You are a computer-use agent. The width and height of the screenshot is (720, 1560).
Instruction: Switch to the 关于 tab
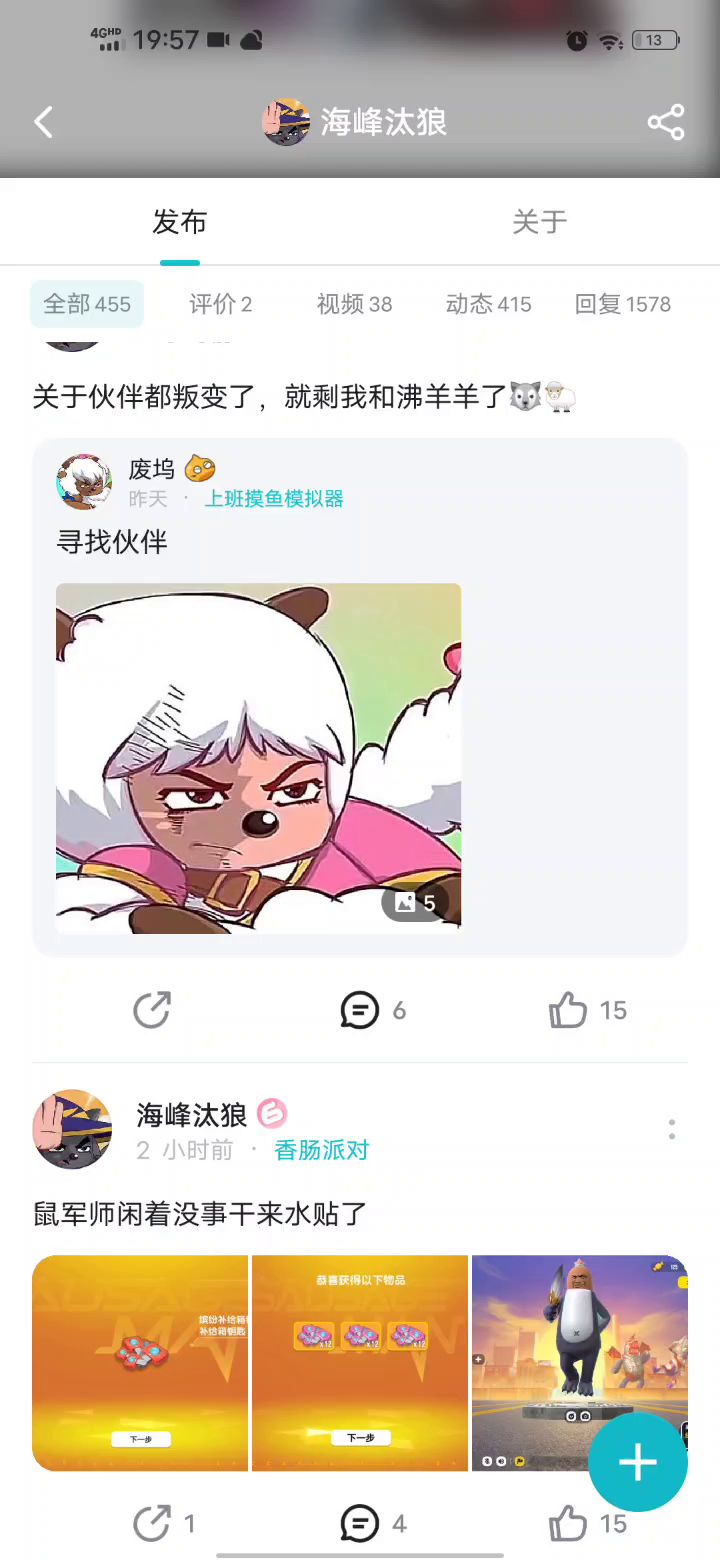(540, 222)
